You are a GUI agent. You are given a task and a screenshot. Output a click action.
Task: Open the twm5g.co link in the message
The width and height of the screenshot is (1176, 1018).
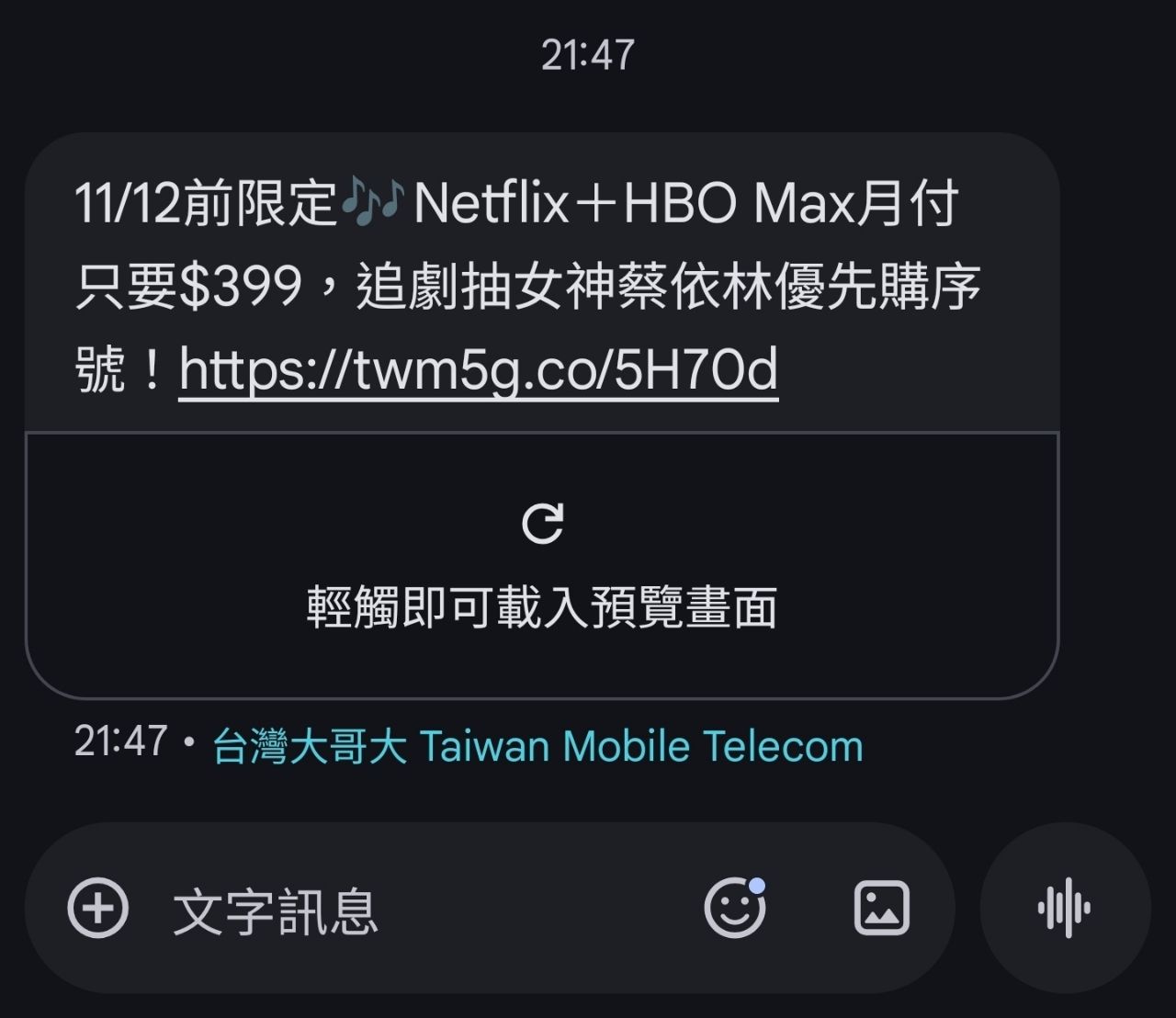tap(478, 369)
